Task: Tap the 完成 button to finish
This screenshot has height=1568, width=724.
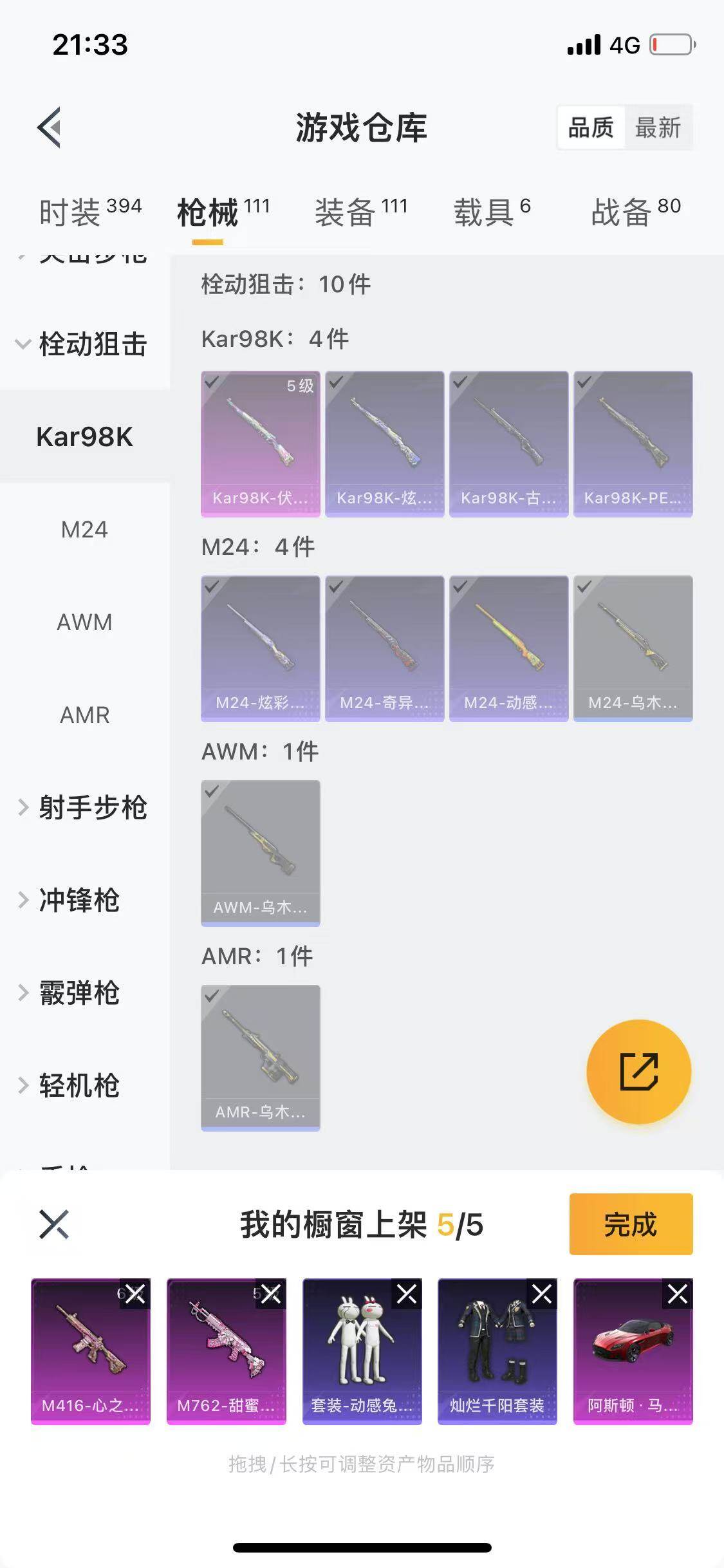Action: [631, 1225]
